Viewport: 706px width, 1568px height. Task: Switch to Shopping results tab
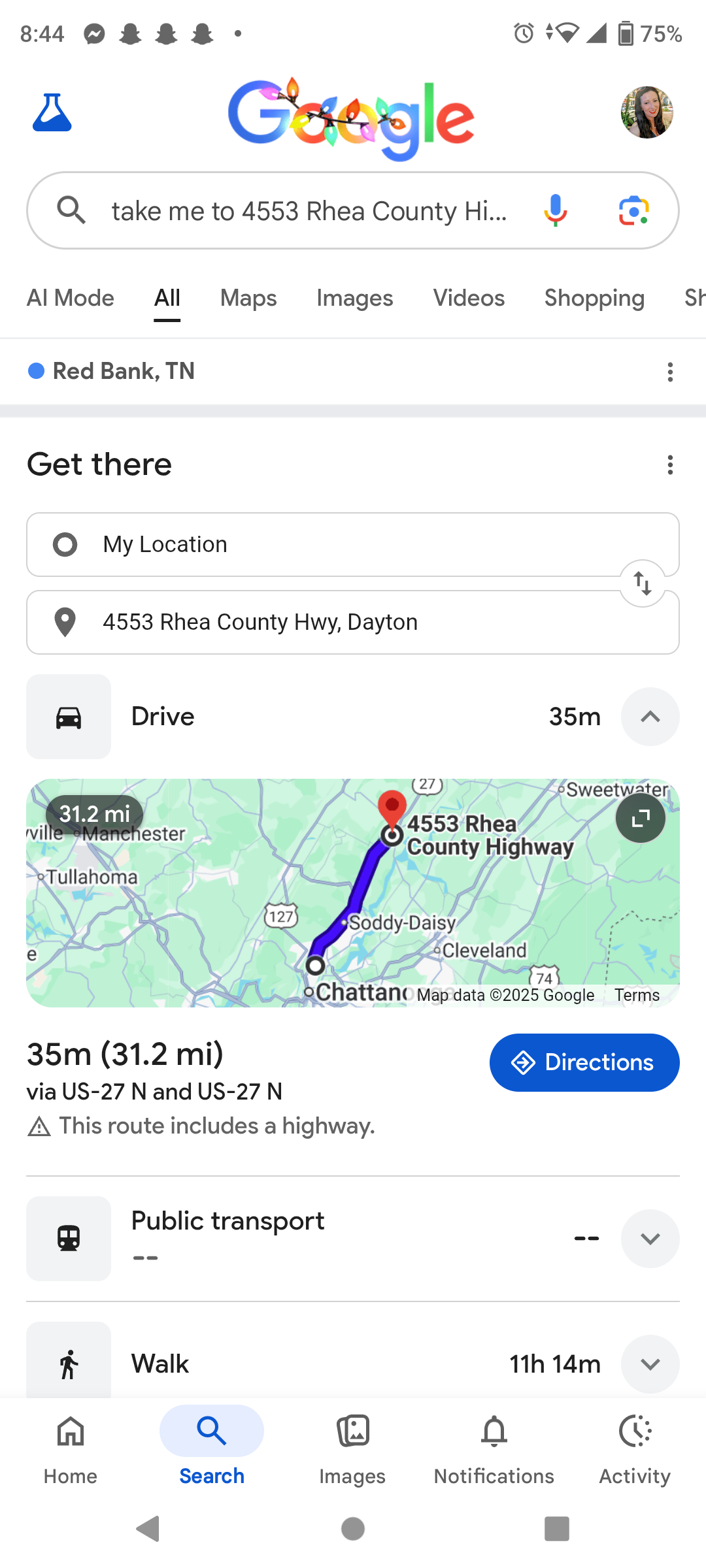click(594, 298)
